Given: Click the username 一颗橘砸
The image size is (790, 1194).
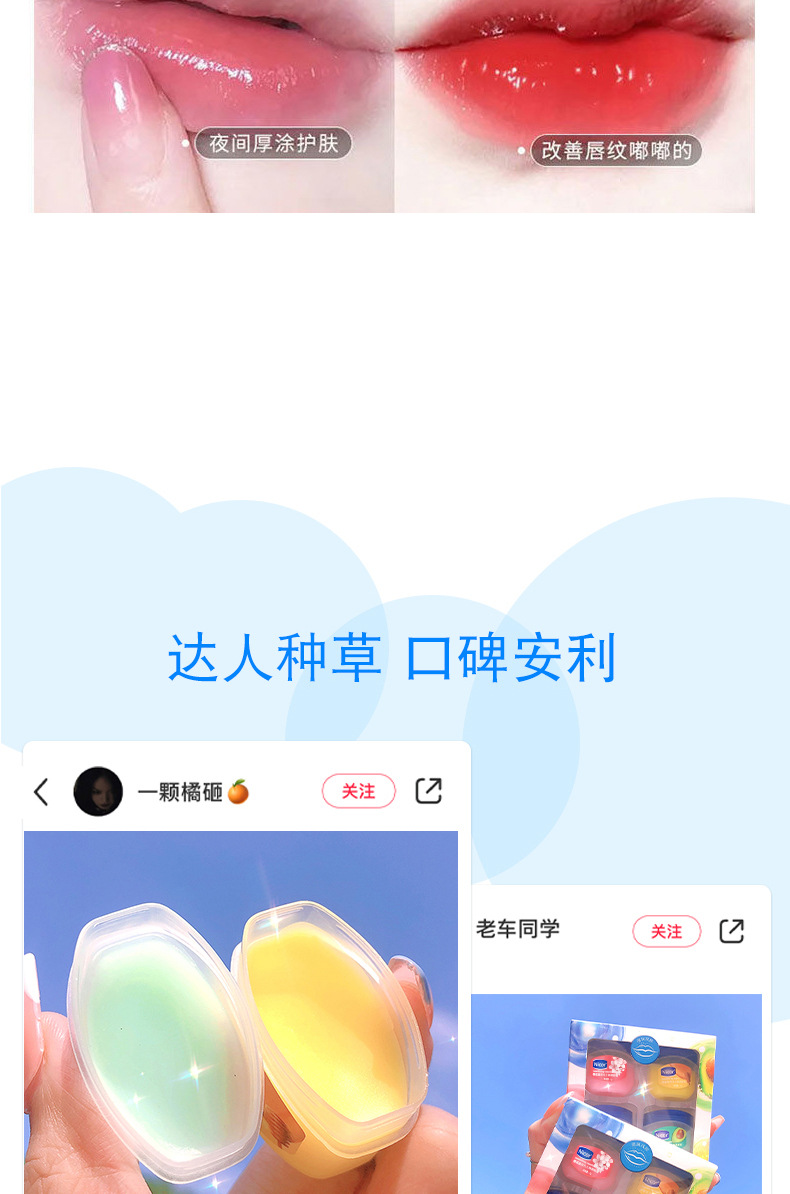Looking at the screenshot, I should [181, 791].
